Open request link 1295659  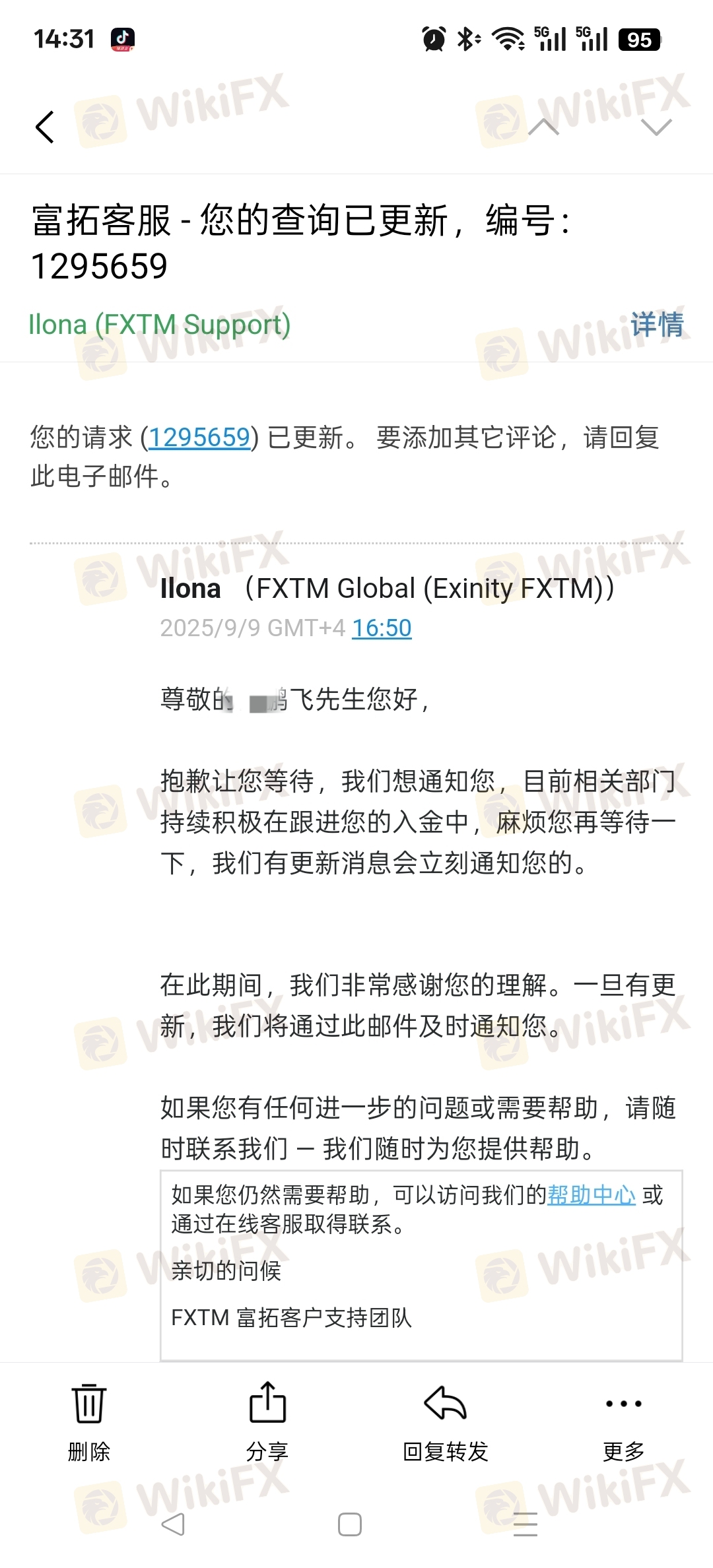pos(199,438)
